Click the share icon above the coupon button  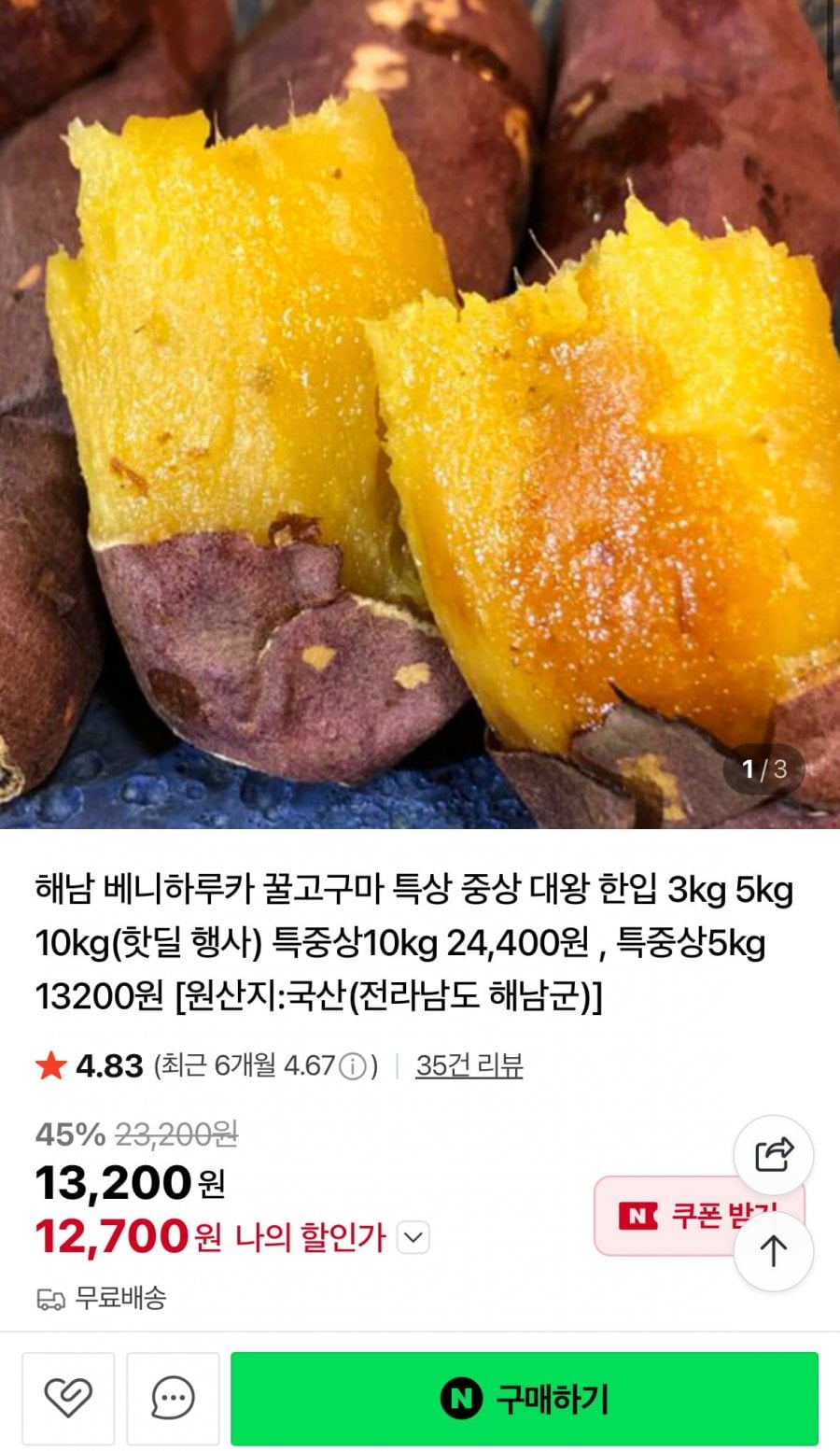click(773, 1154)
